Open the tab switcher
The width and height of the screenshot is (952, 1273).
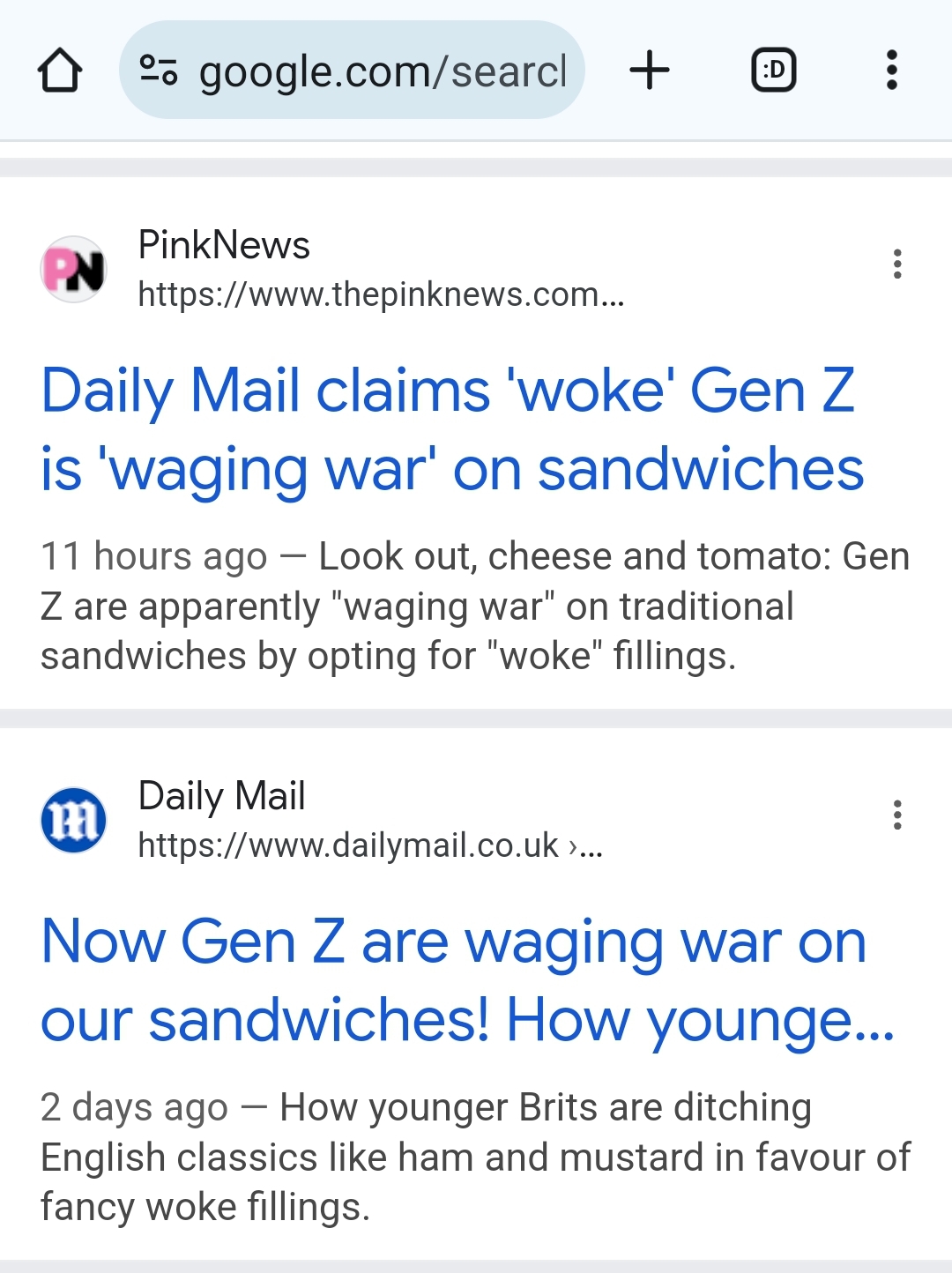click(x=773, y=71)
